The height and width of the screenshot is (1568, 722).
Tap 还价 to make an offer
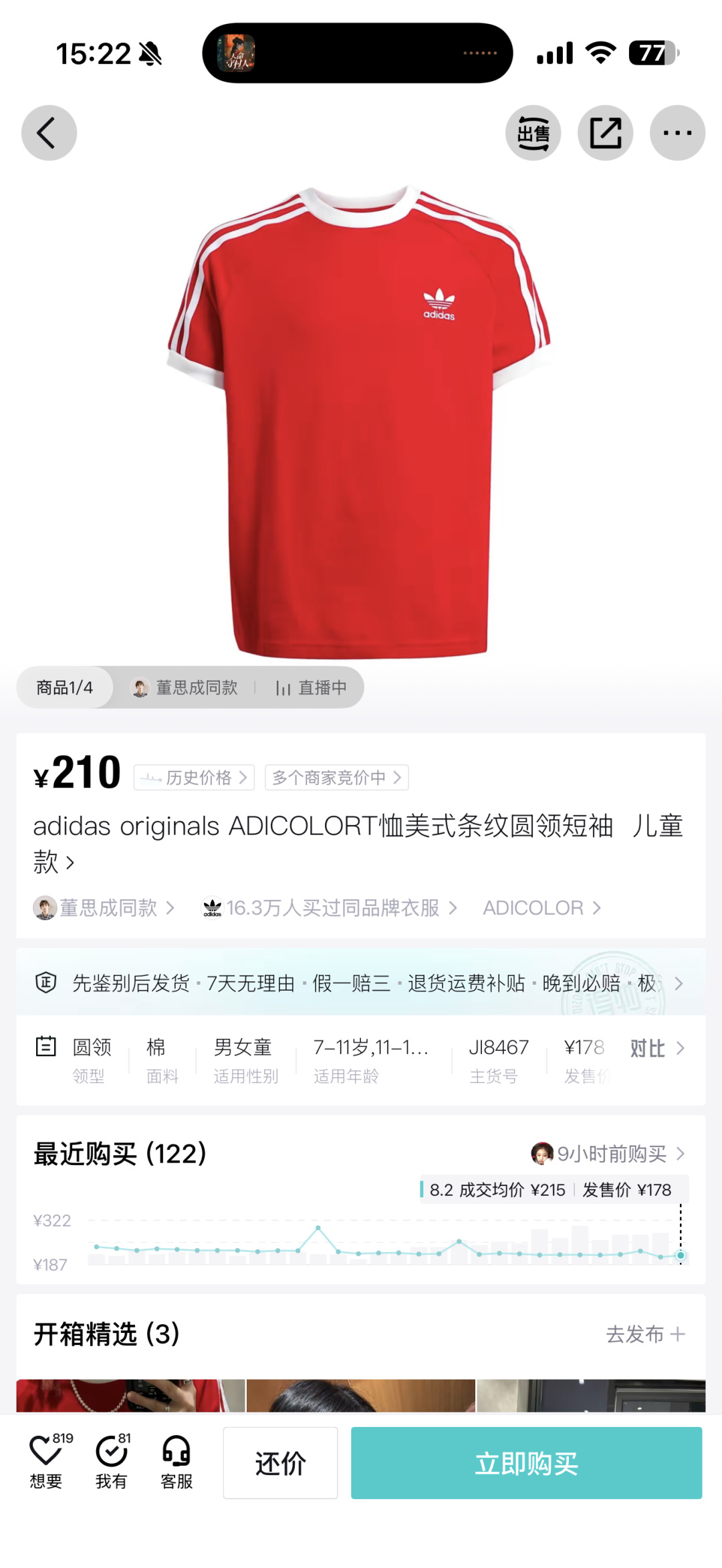(x=280, y=1463)
